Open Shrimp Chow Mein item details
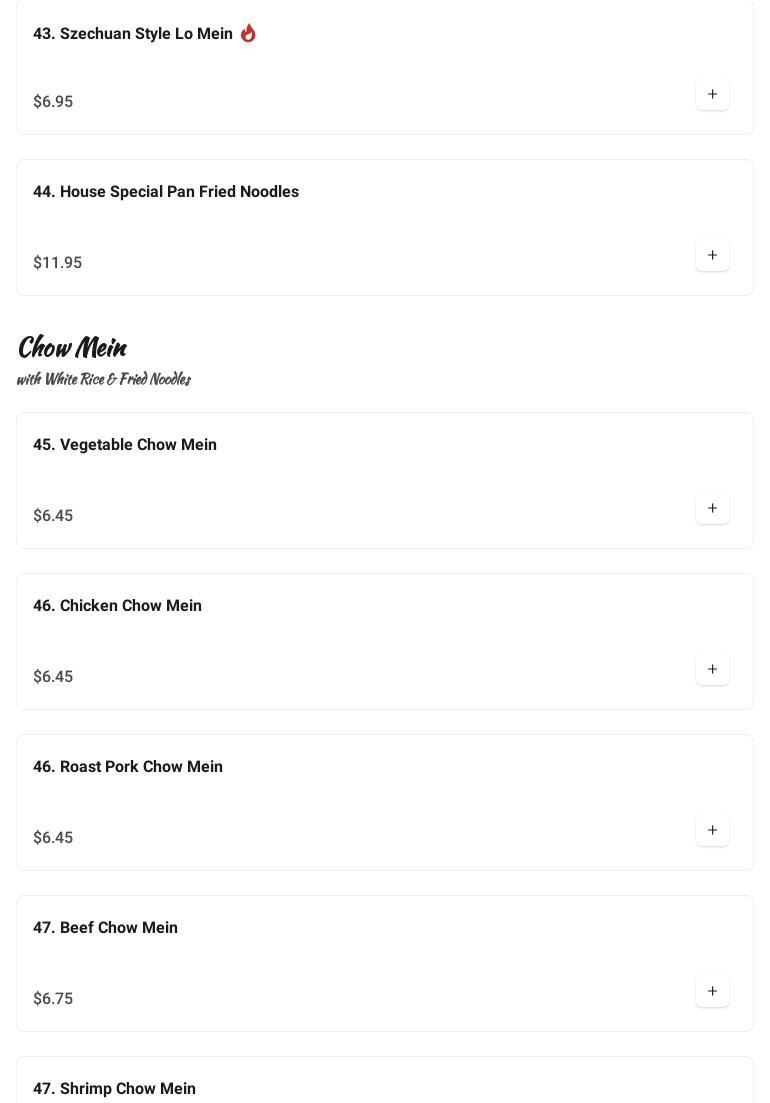The height and width of the screenshot is (1103, 770). coord(115,1088)
